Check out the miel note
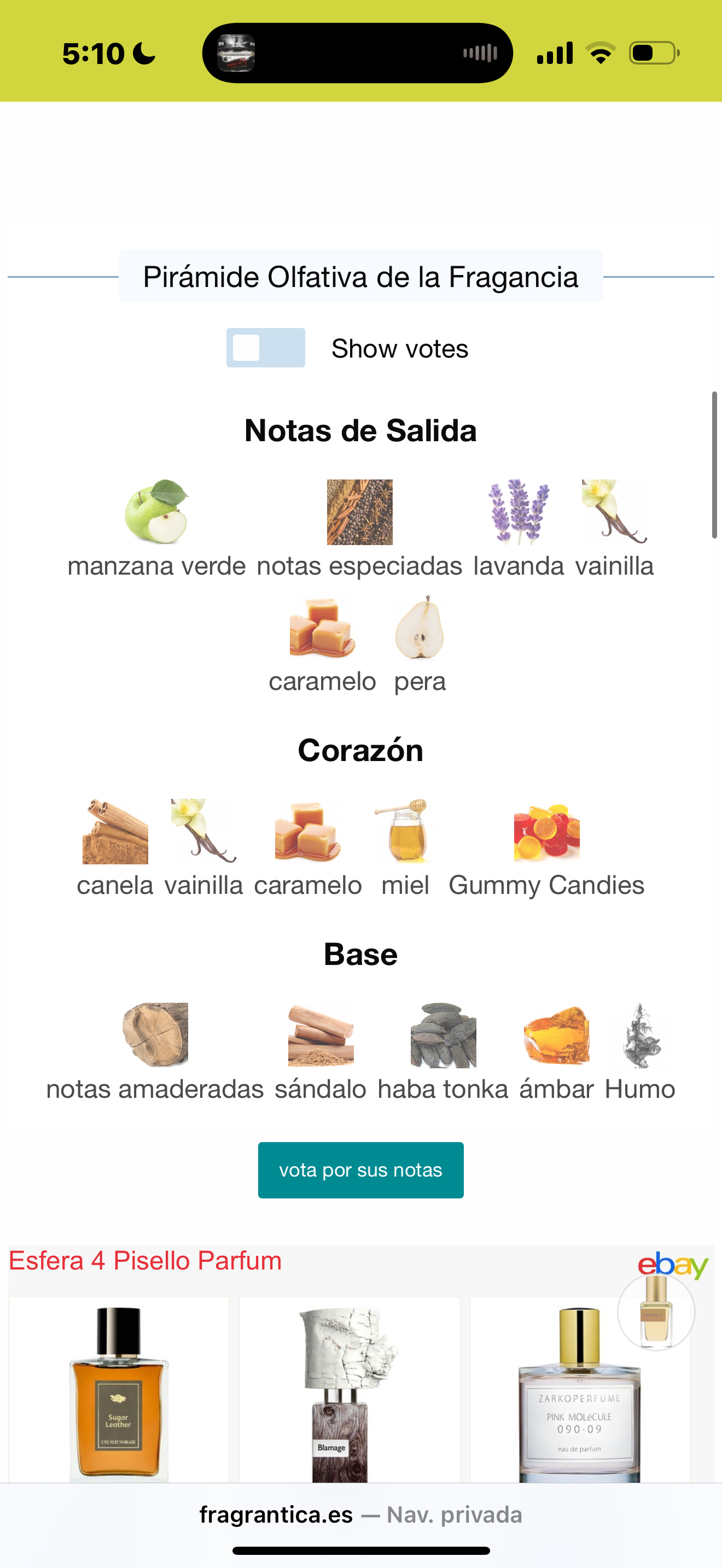This screenshot has height=1568, width=722. tap(405, 847)
